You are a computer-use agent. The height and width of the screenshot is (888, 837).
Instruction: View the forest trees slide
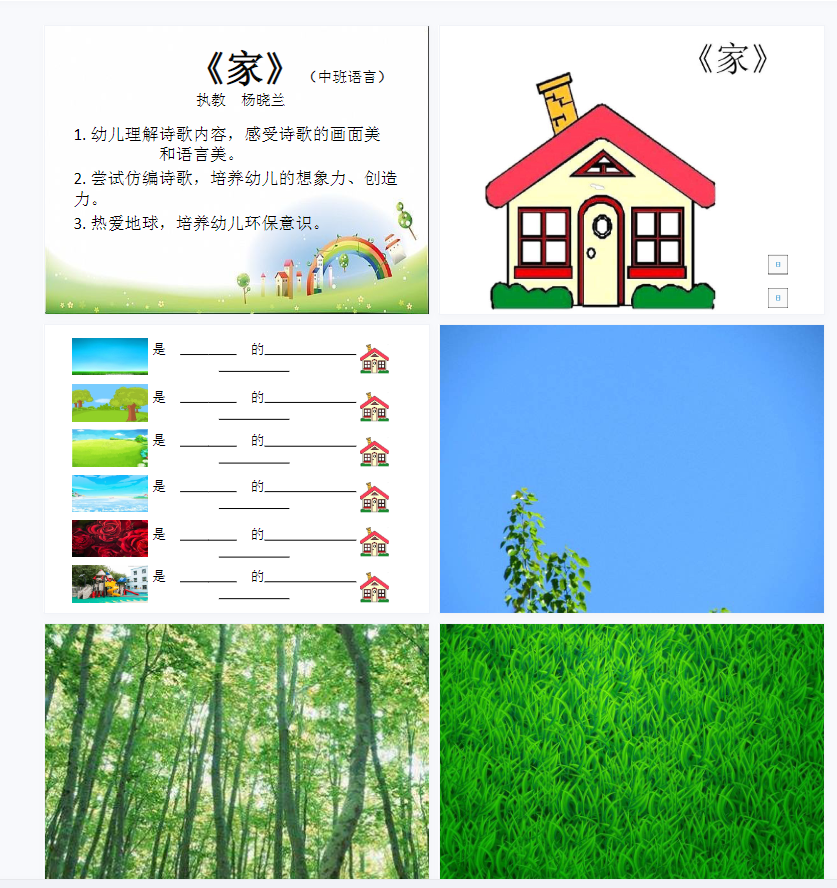237,752
